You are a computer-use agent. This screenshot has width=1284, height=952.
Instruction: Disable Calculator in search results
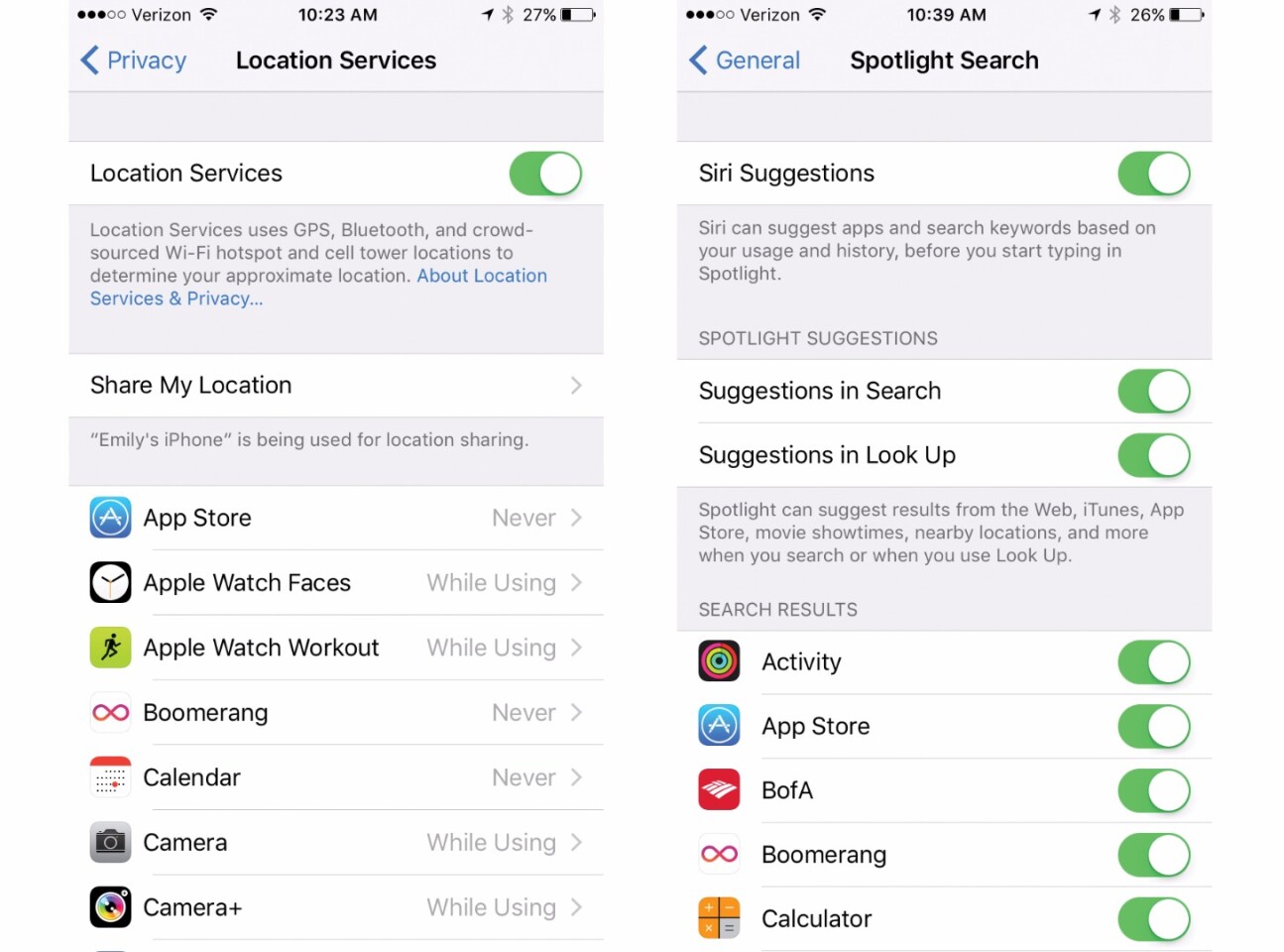(x=1153, y=919)
